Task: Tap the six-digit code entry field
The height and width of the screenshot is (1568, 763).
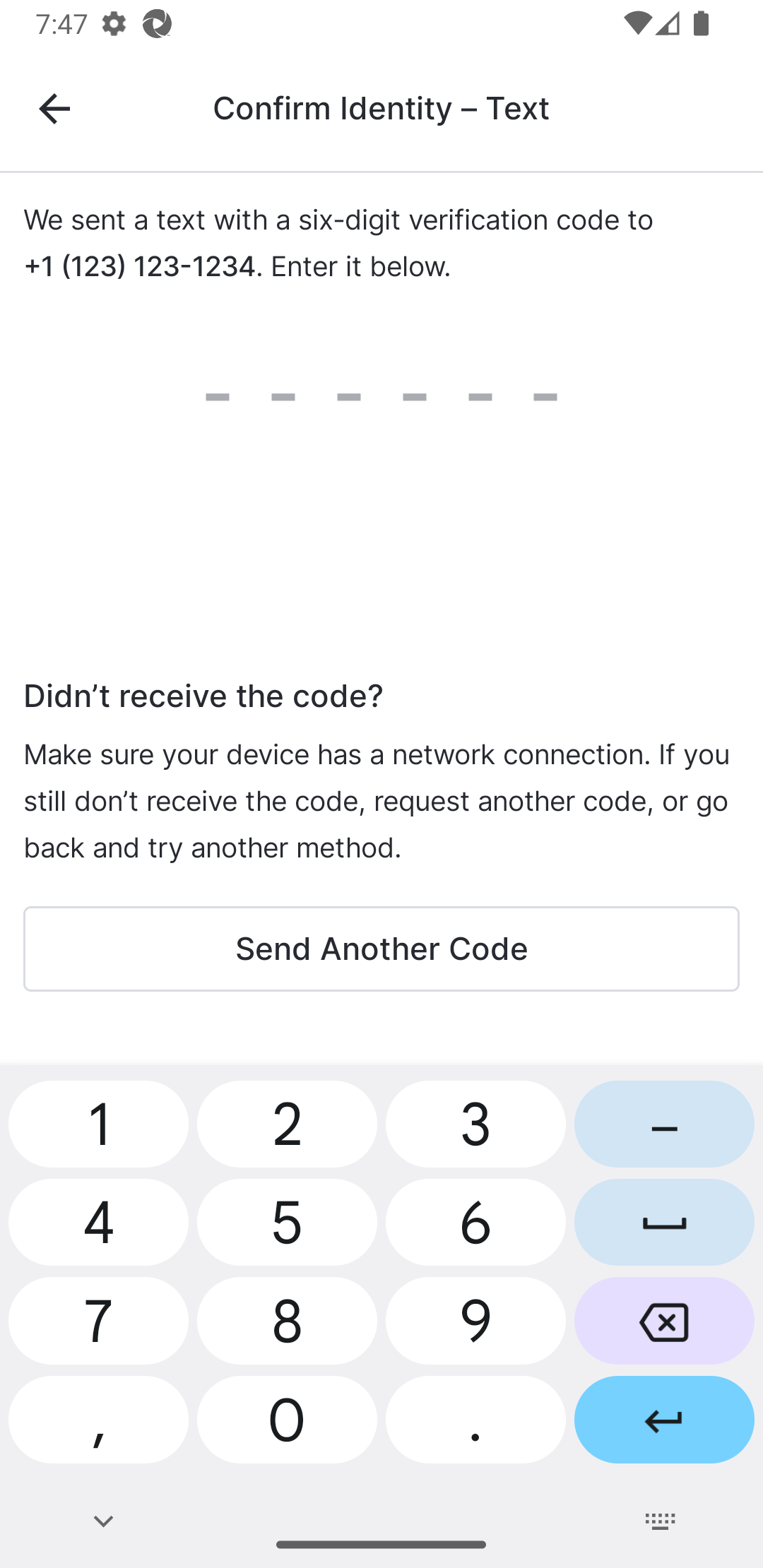Action: pyautogui.click(x=381, y=396)
